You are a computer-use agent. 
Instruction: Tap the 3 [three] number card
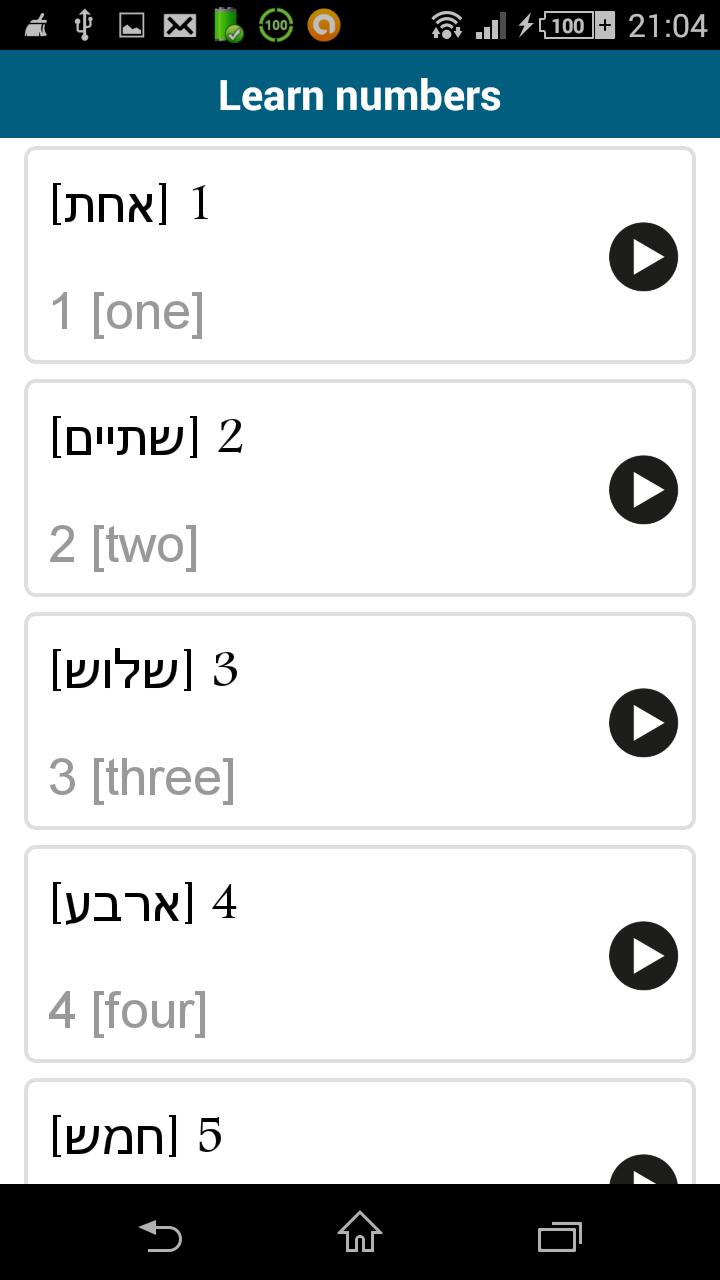point(360,722)
